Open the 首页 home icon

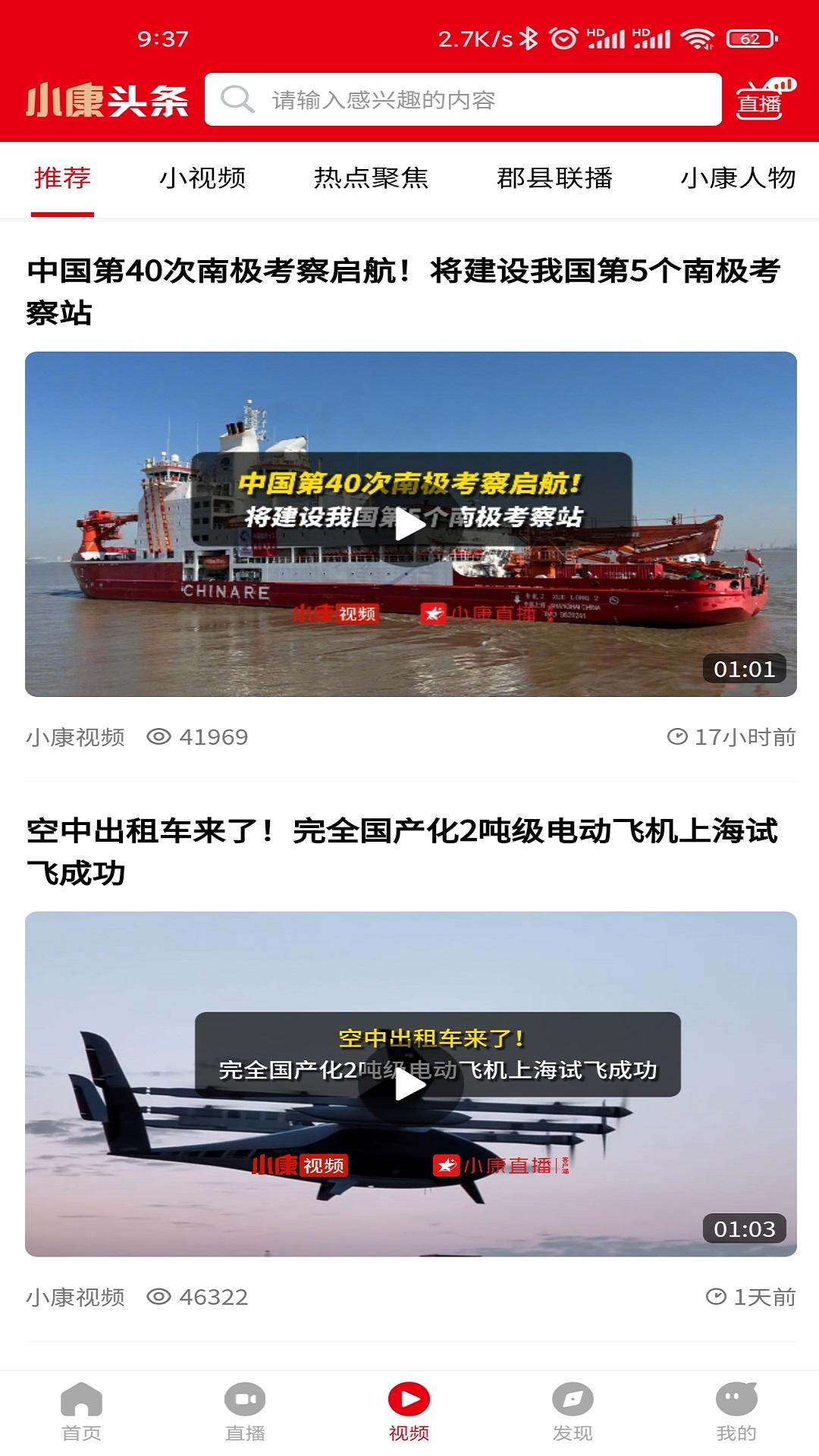(x=81, y=1412)
